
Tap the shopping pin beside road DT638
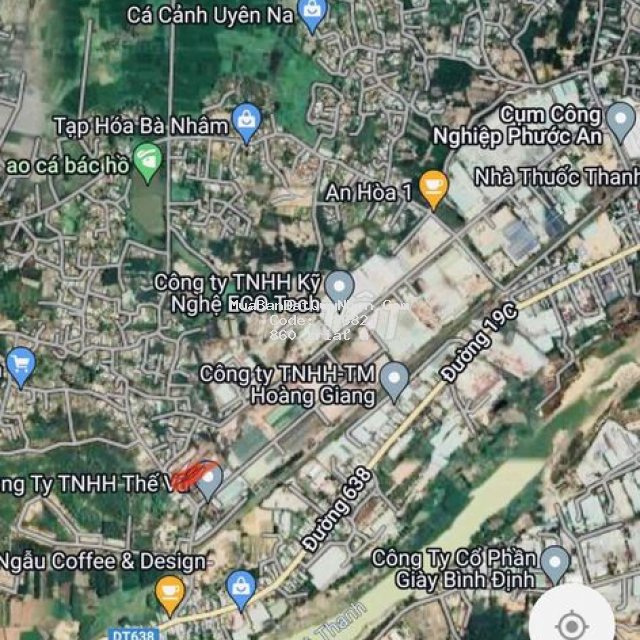tap(241, 587)
